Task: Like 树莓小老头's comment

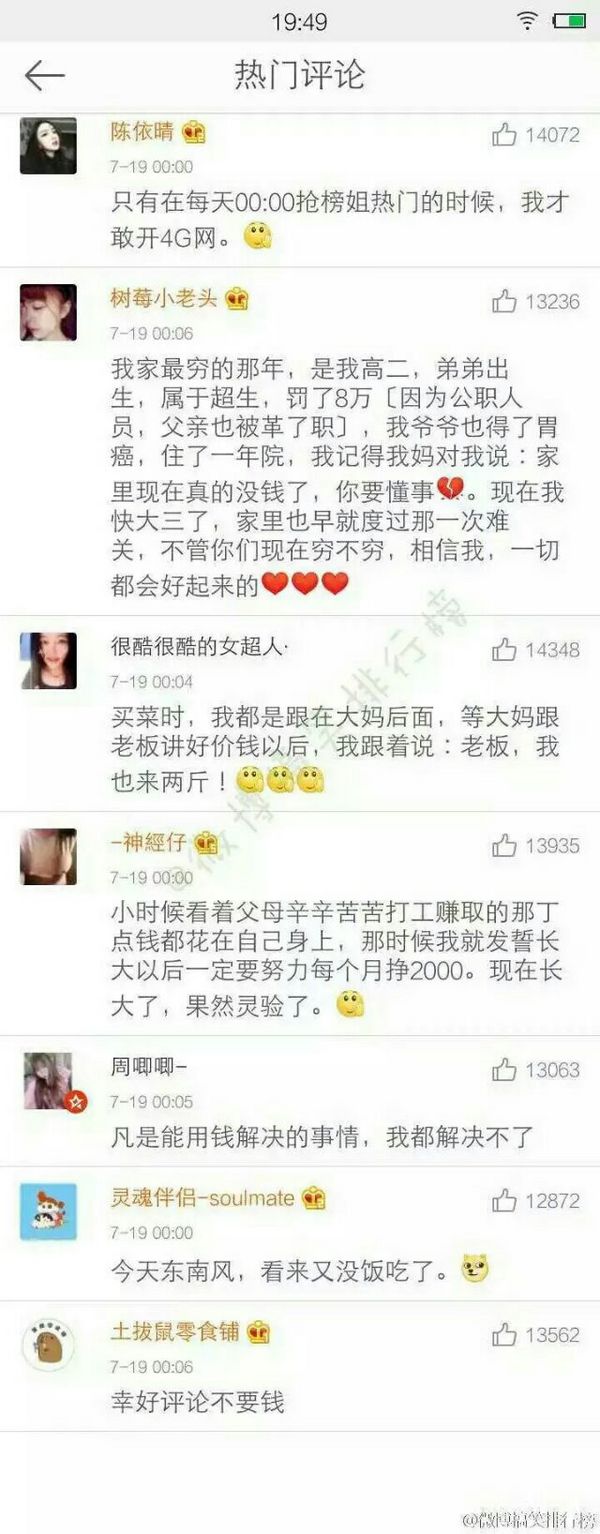Action: 505,301
